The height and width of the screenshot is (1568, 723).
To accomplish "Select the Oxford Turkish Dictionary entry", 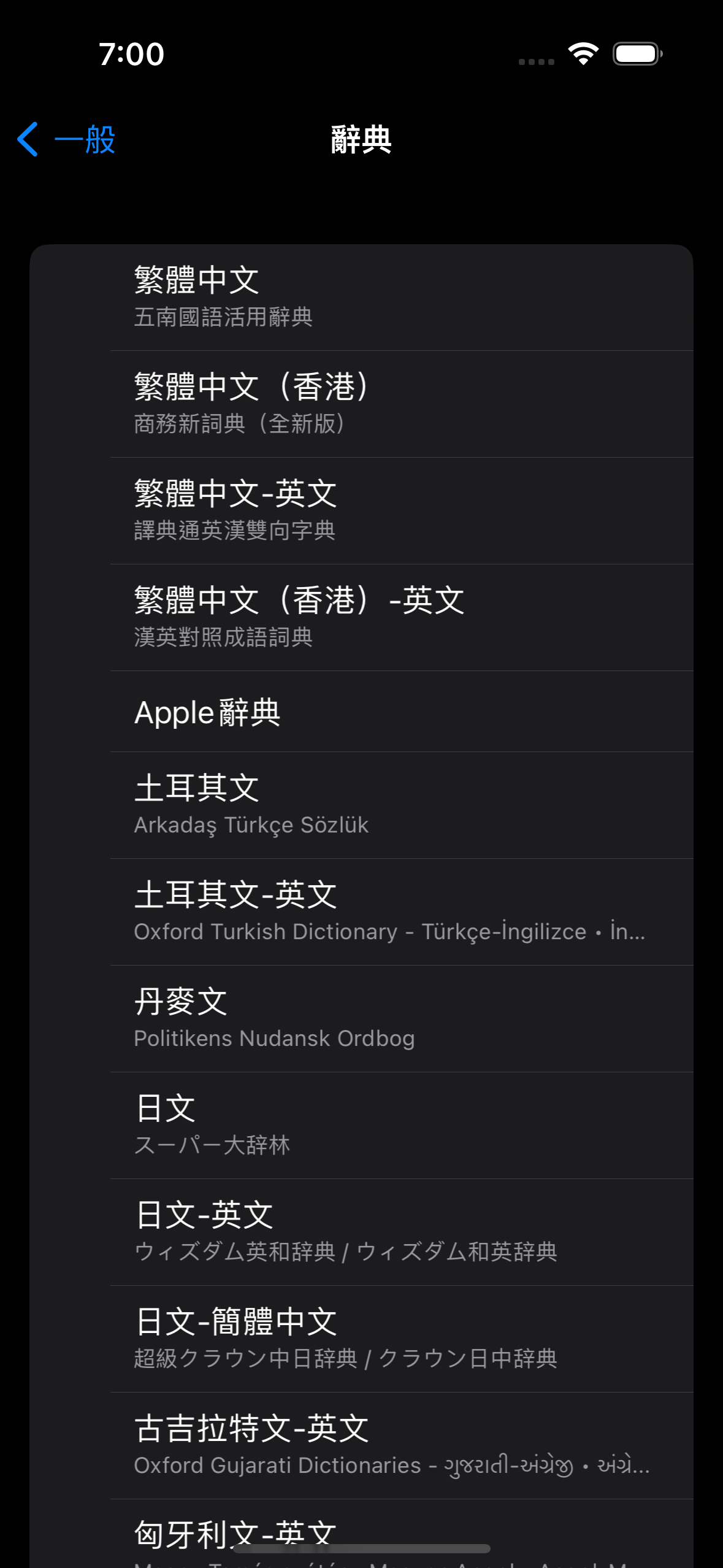I will (362, 911).
